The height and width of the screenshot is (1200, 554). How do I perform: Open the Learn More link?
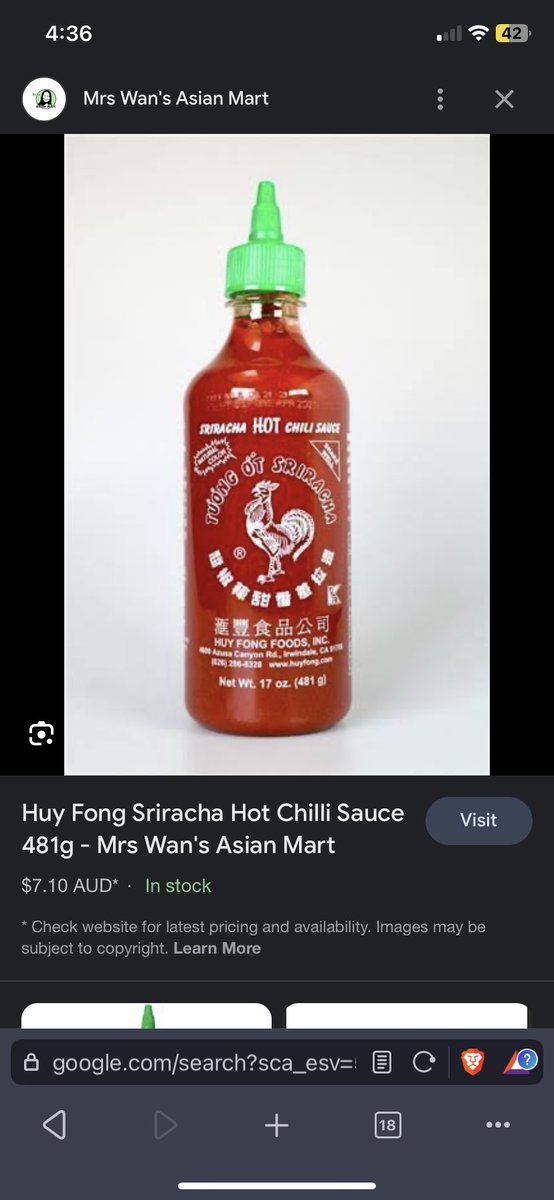pyautogui.click(x=217, y=948)
